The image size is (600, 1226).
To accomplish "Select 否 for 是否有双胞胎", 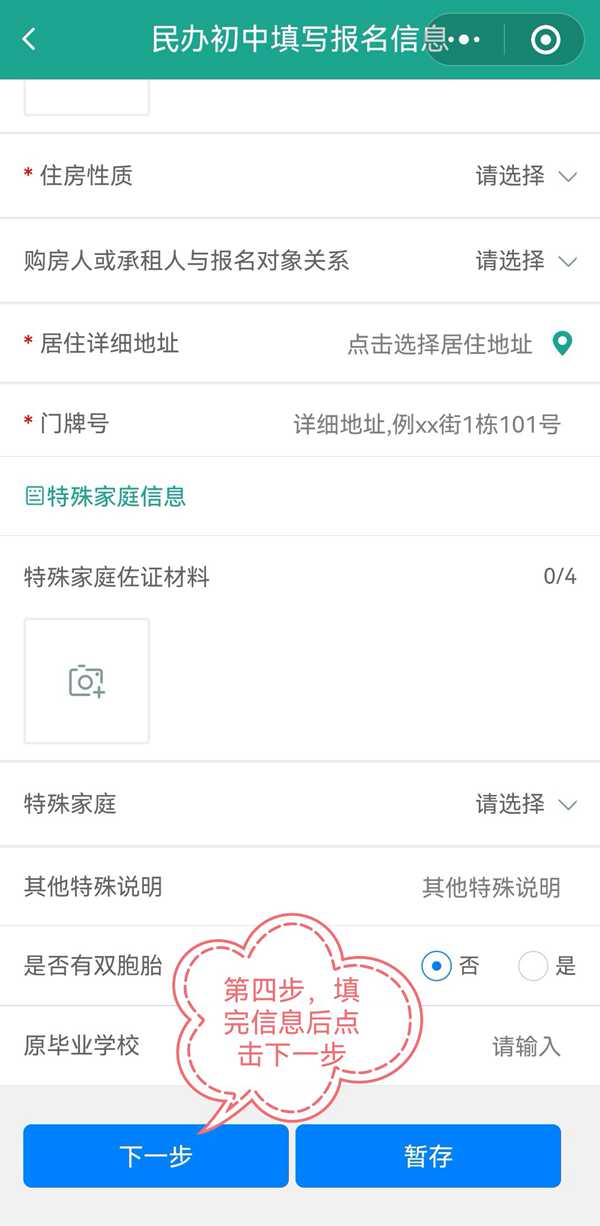I will click(x=437, y=966).
